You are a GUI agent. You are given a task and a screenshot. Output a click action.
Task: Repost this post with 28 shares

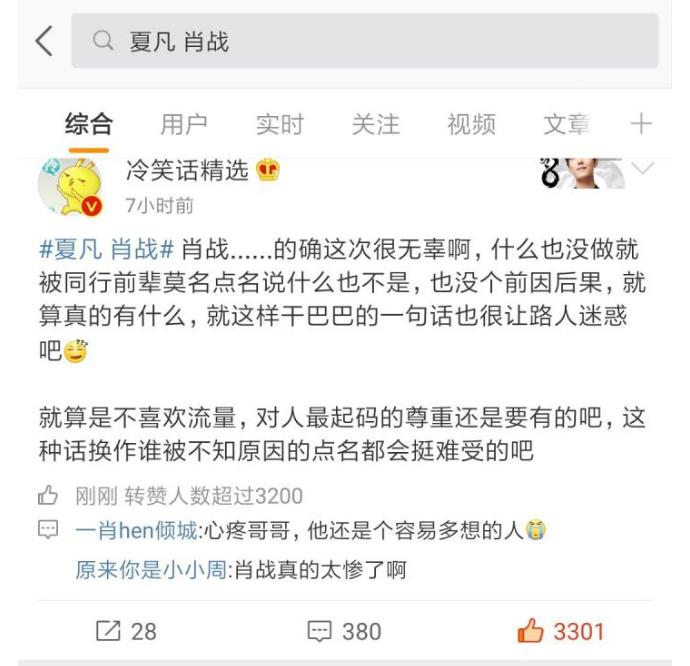click(x=126, y=631)
